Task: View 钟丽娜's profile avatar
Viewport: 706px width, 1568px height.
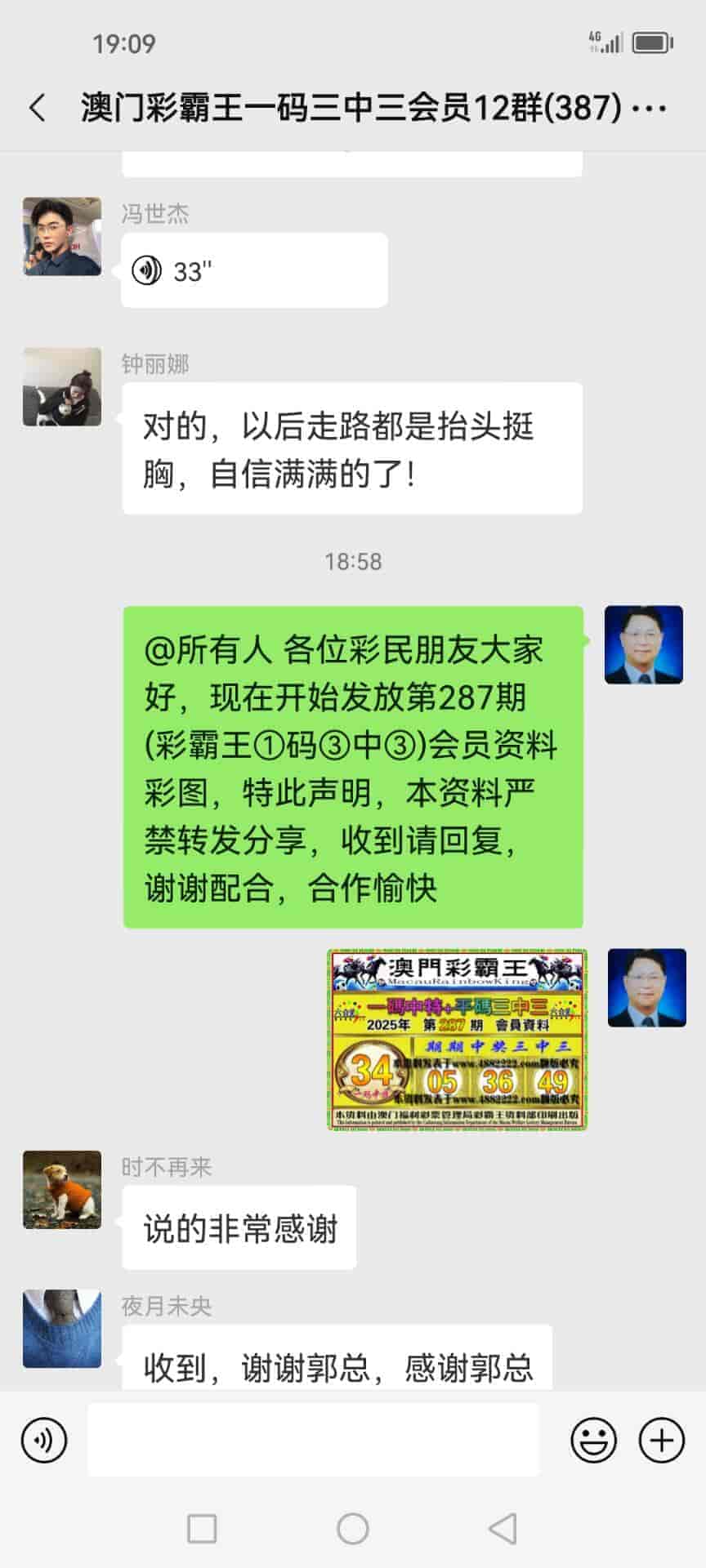Action: [62, 387]
